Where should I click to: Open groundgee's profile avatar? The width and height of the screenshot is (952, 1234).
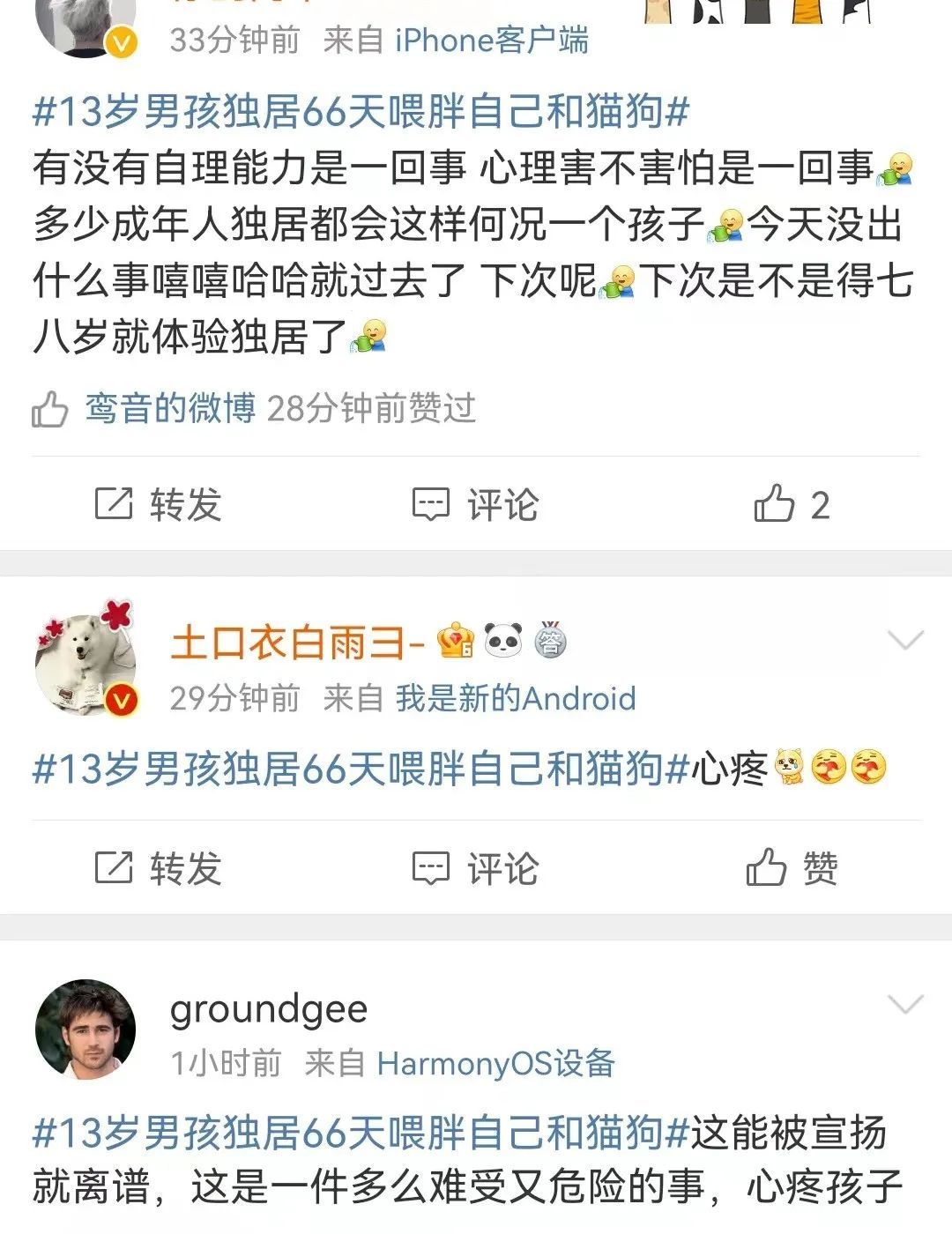coord(86,1030)
